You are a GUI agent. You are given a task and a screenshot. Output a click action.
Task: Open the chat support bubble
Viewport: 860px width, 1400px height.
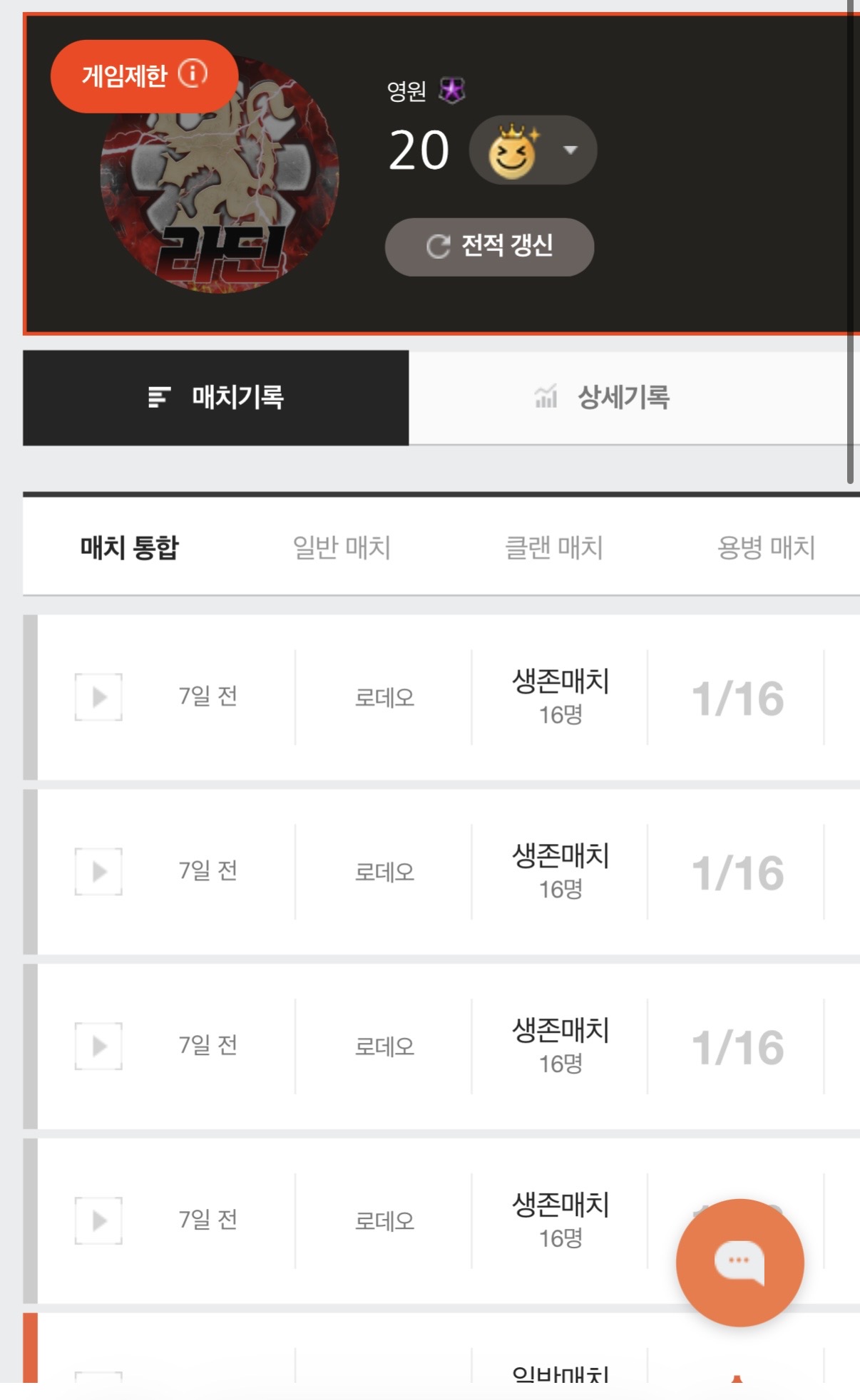click(739, 1262)
